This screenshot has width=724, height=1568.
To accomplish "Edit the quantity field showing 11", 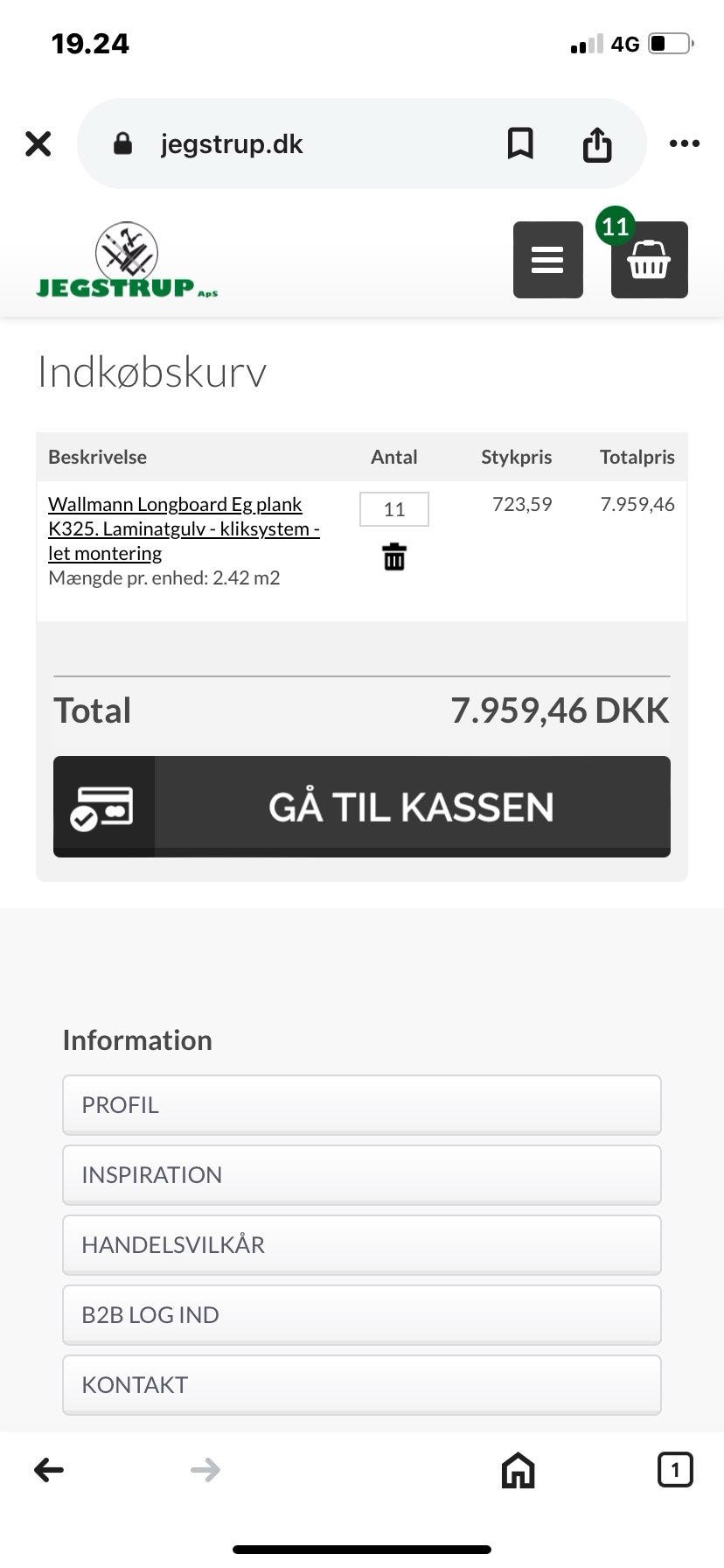I will (393, 508).
